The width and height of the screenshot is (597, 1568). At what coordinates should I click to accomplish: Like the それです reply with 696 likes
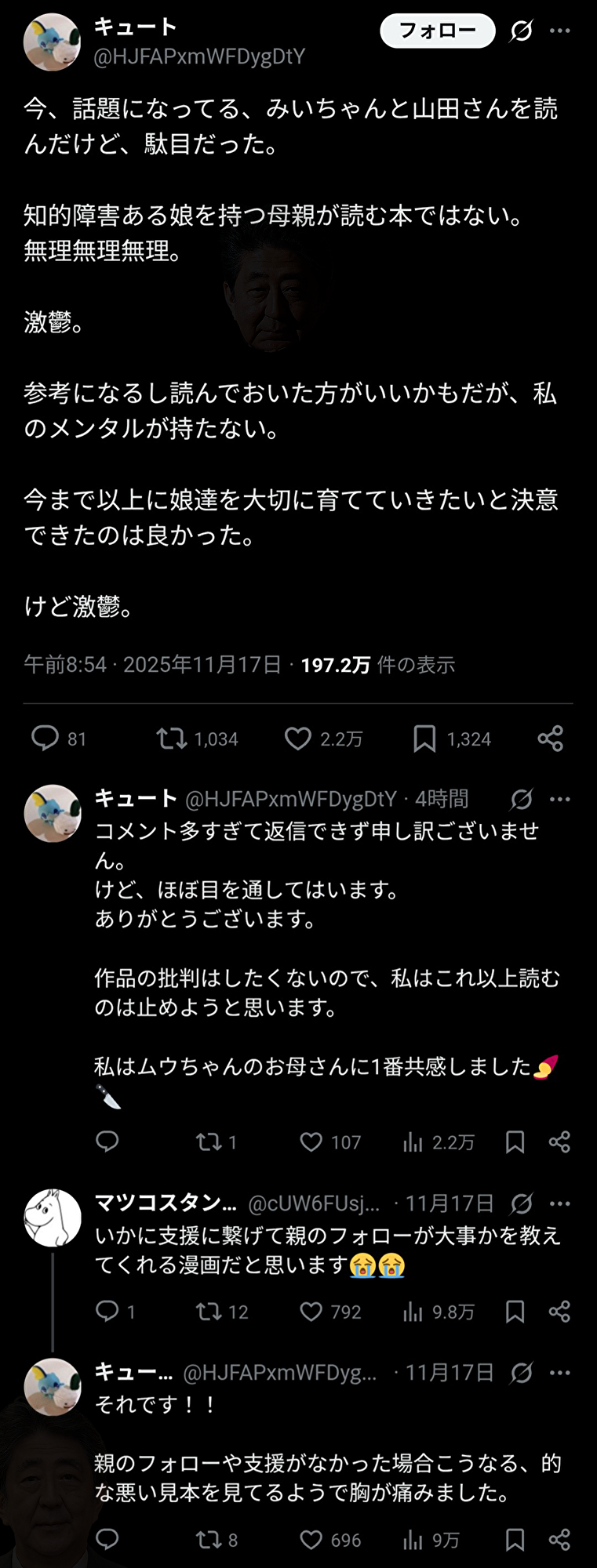click(311, 1541)
